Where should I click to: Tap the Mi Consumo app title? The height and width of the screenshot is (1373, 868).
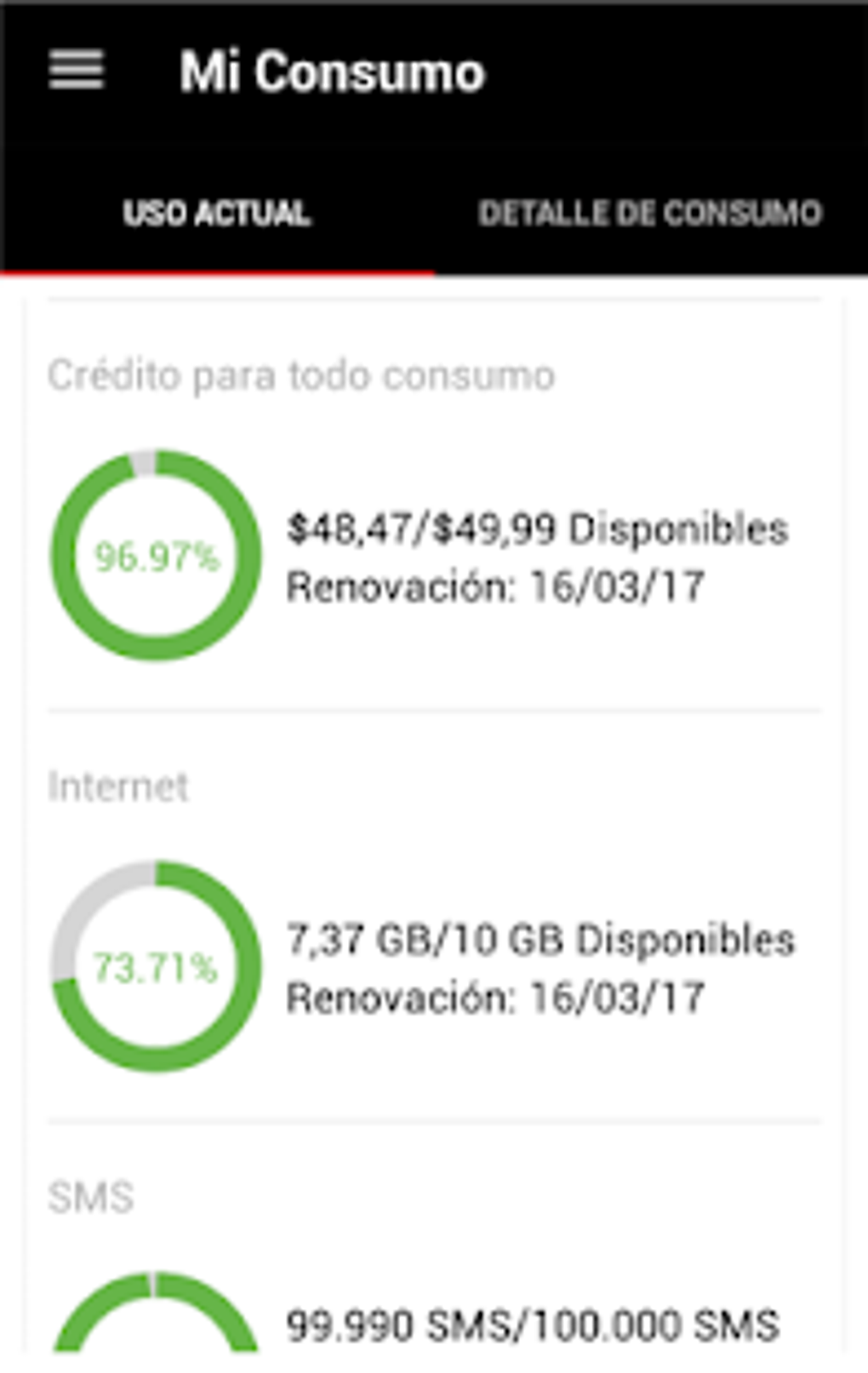tap(332, 72)
